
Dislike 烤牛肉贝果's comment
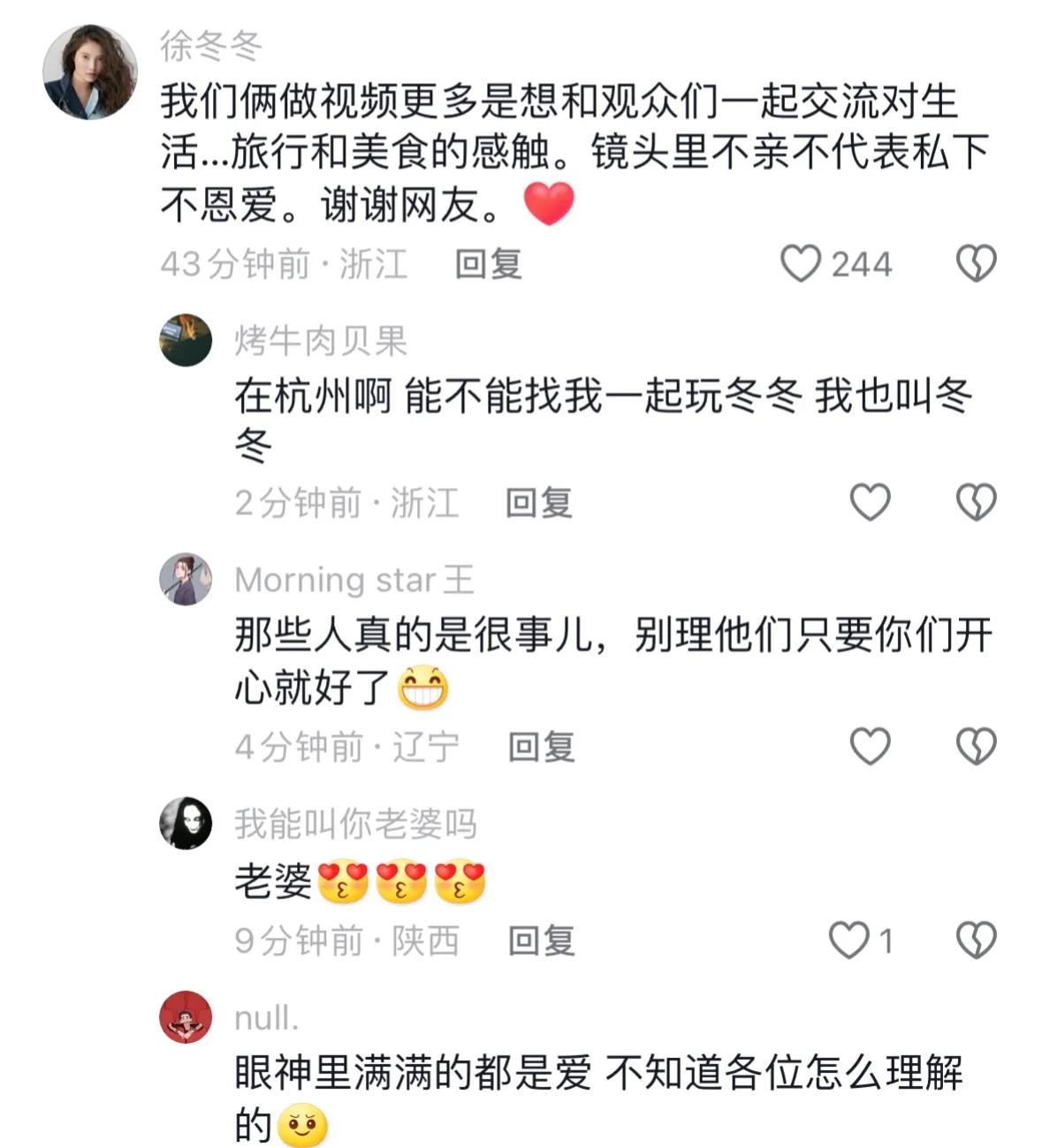pyautogui.click(x=976, y=502)
